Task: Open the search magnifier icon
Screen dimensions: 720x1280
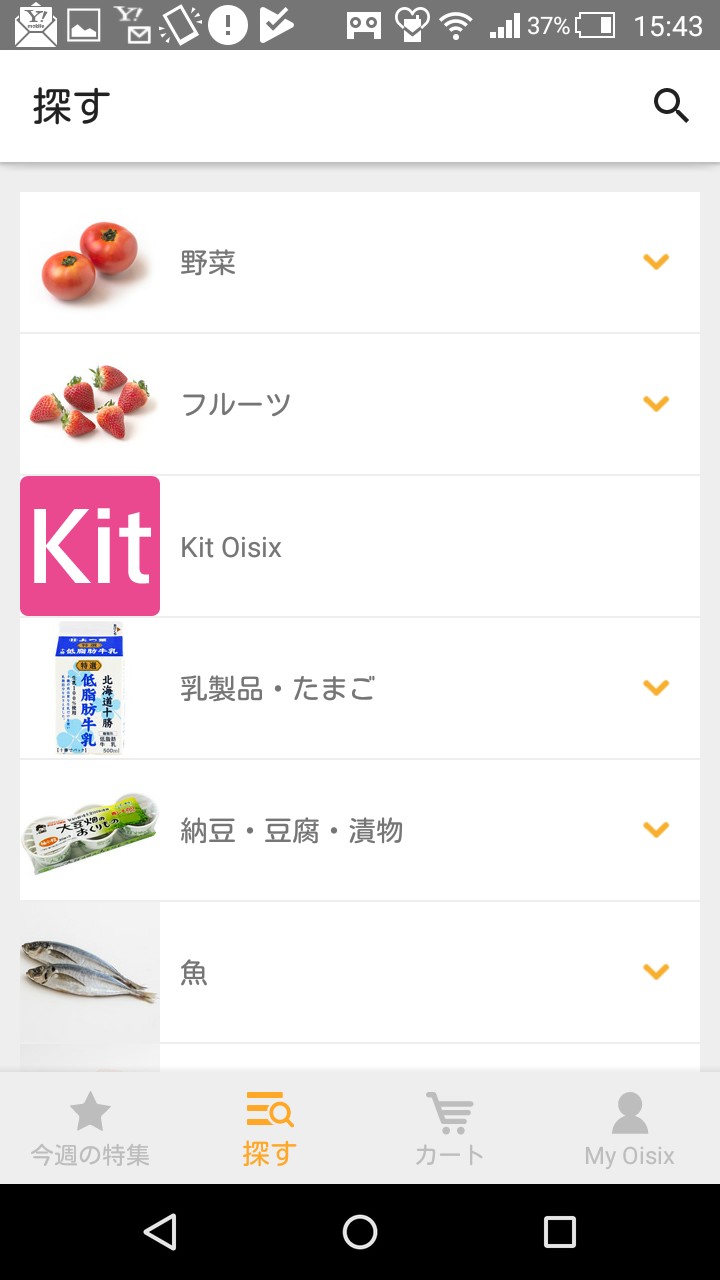Action: pyautogui.click(x=671, y=105)
